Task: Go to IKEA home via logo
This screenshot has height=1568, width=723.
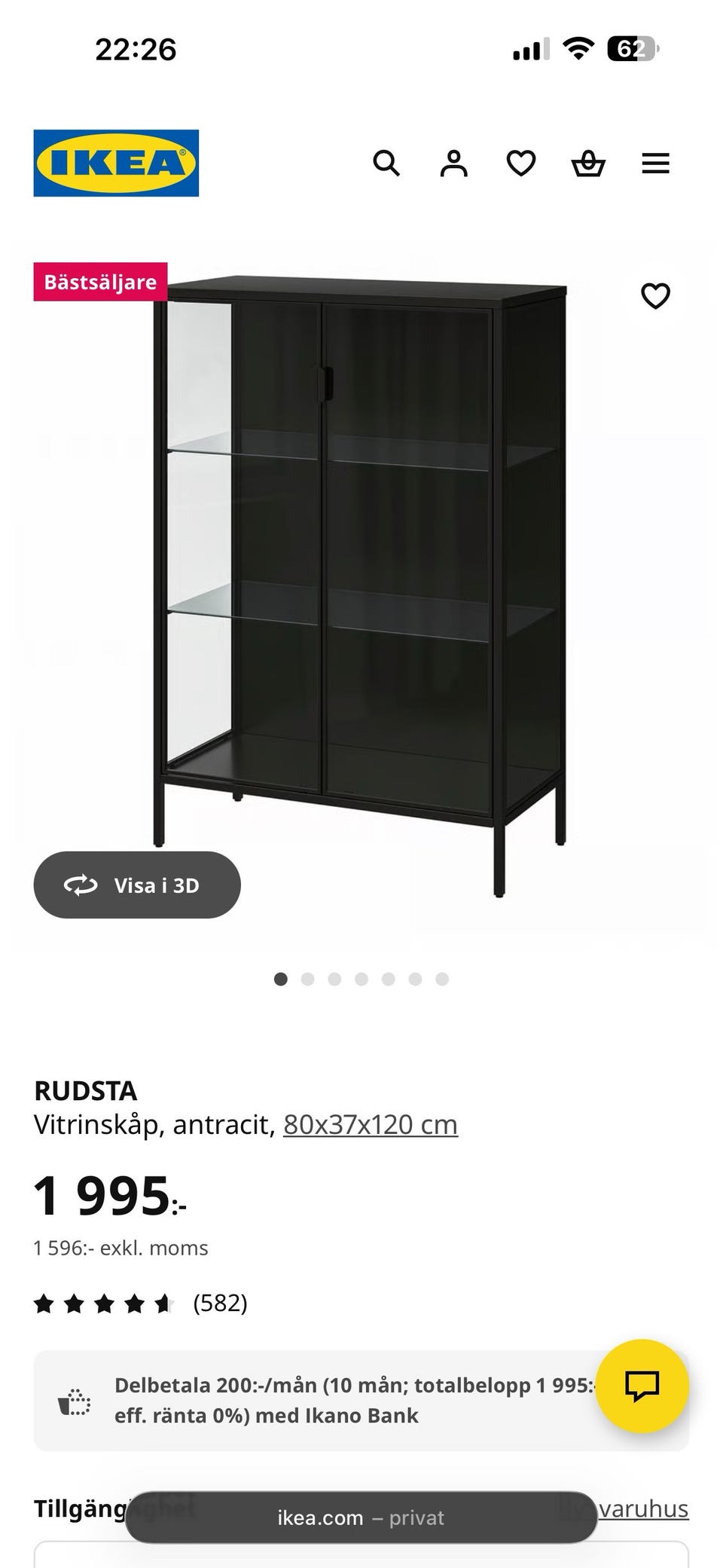Action: (x=116, y=163)
